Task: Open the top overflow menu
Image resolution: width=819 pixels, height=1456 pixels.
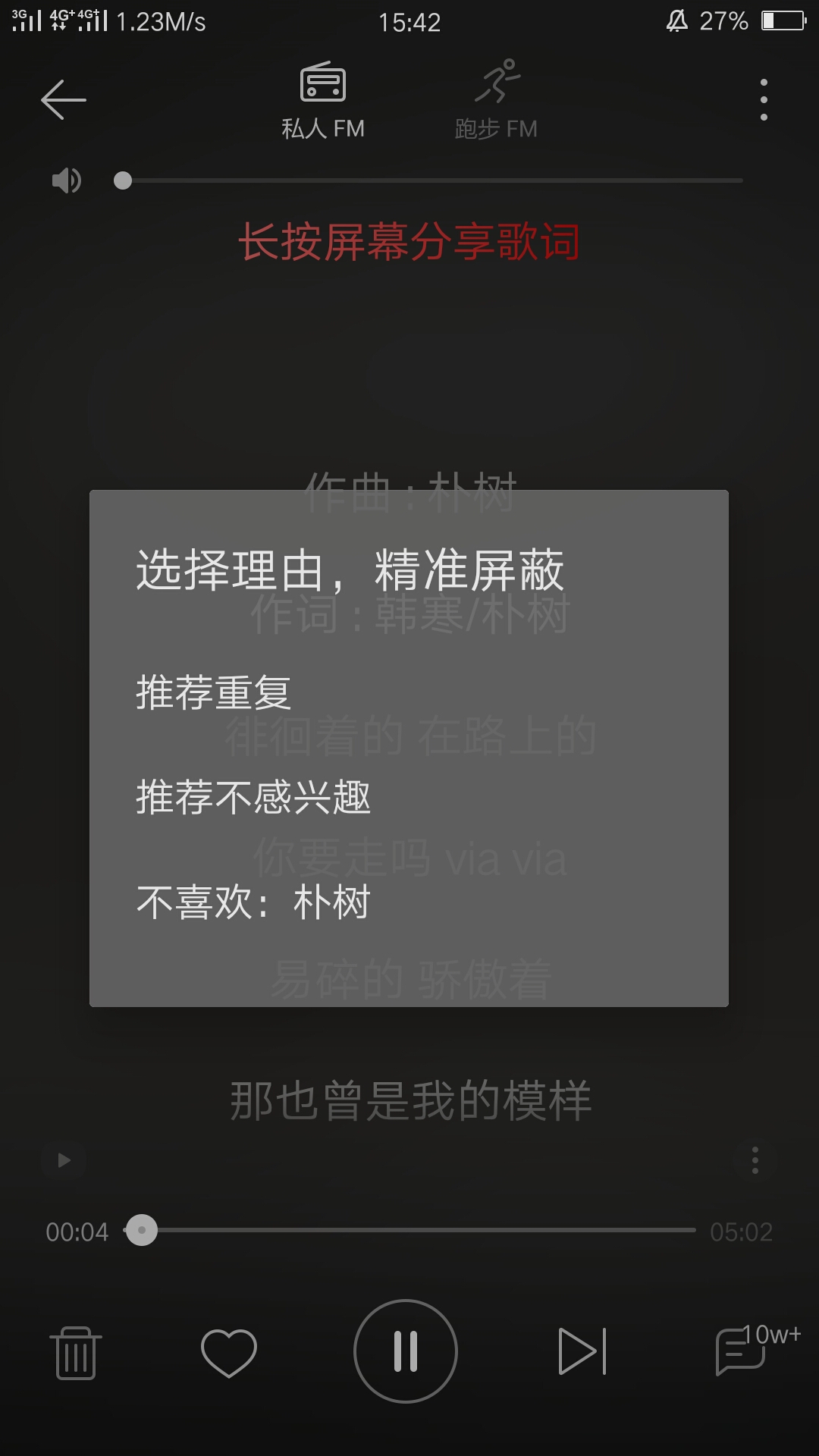Action: pyautogui.click(x=764, y=99)
